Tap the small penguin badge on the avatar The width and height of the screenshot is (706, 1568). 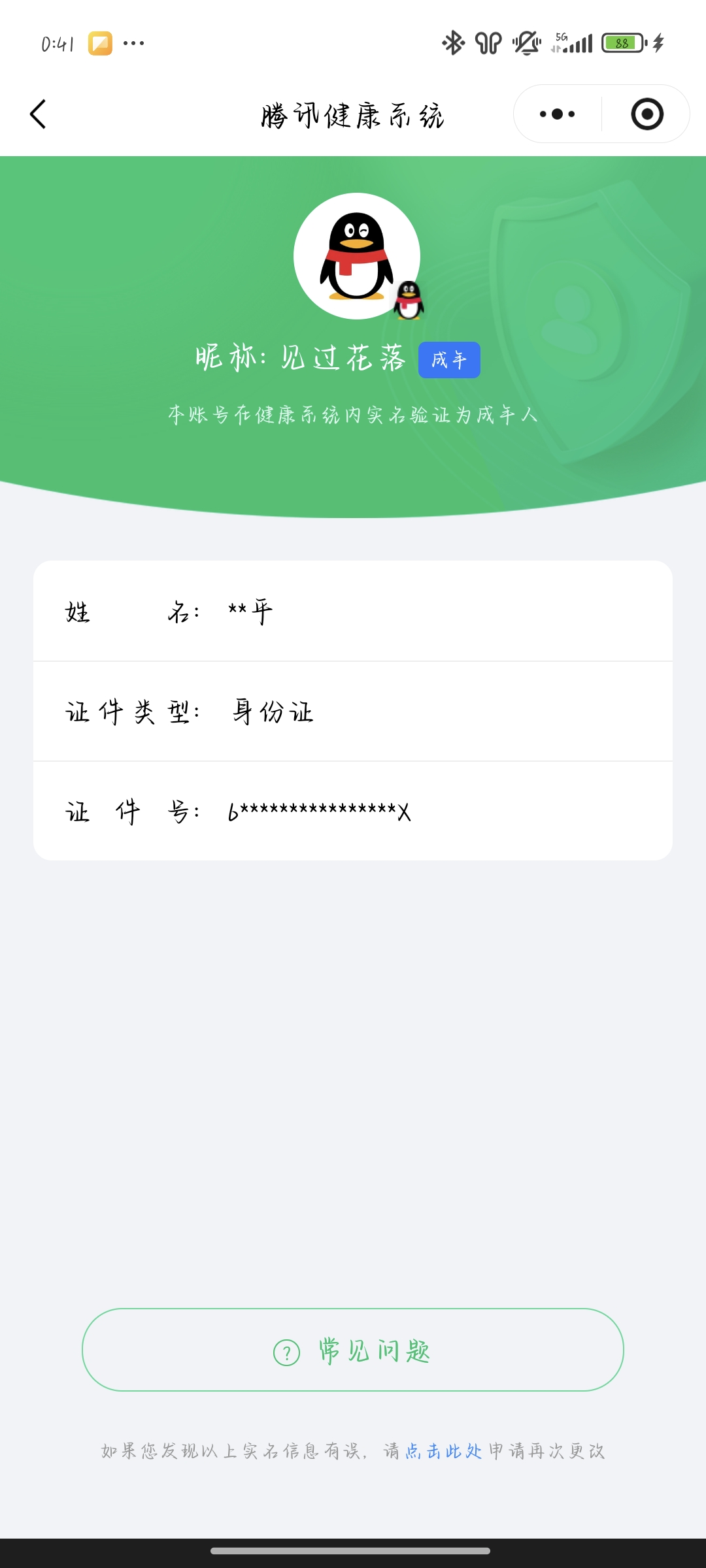(x=407, y=302)
